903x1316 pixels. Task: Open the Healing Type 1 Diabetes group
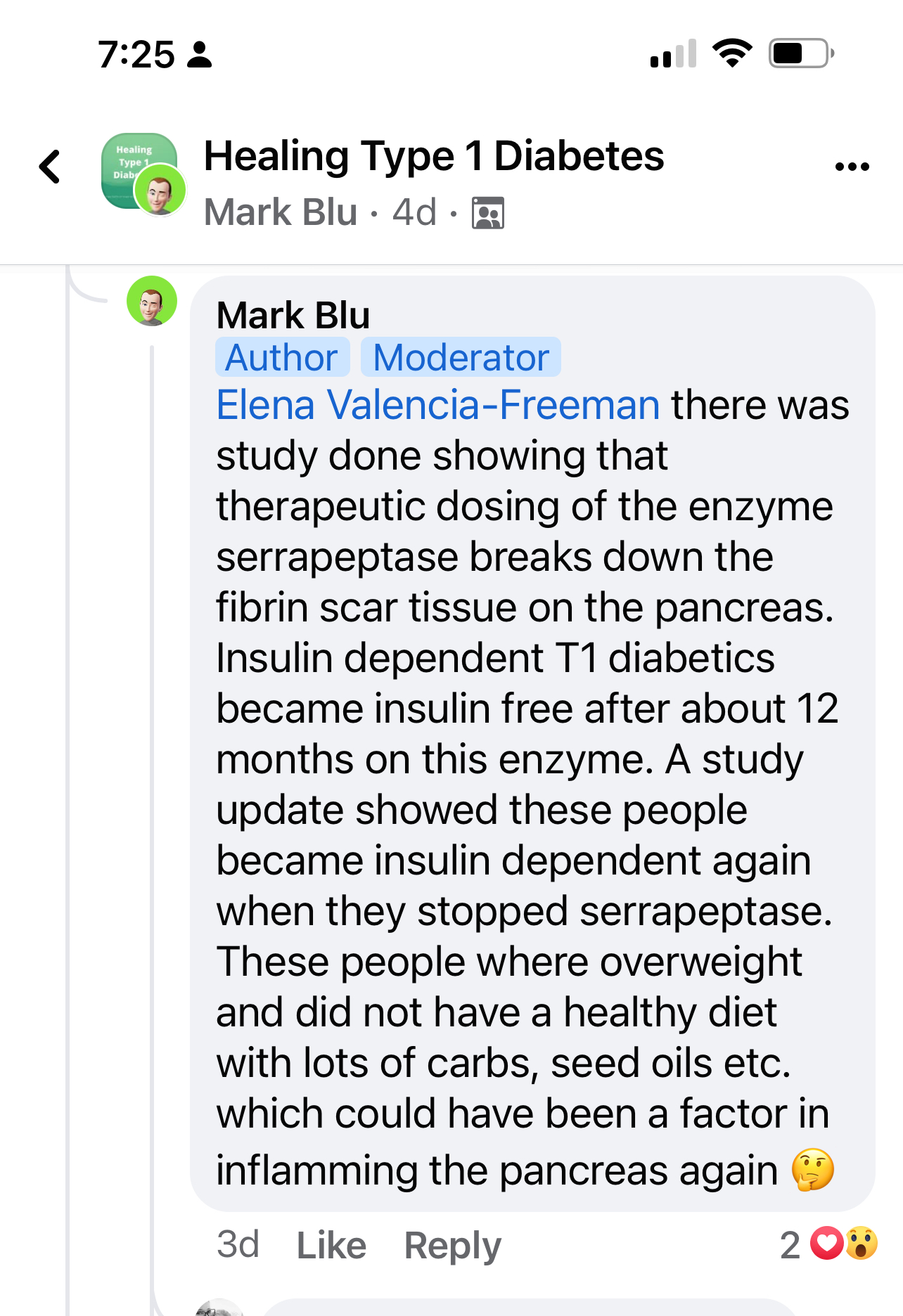click(x=433, y=156)
